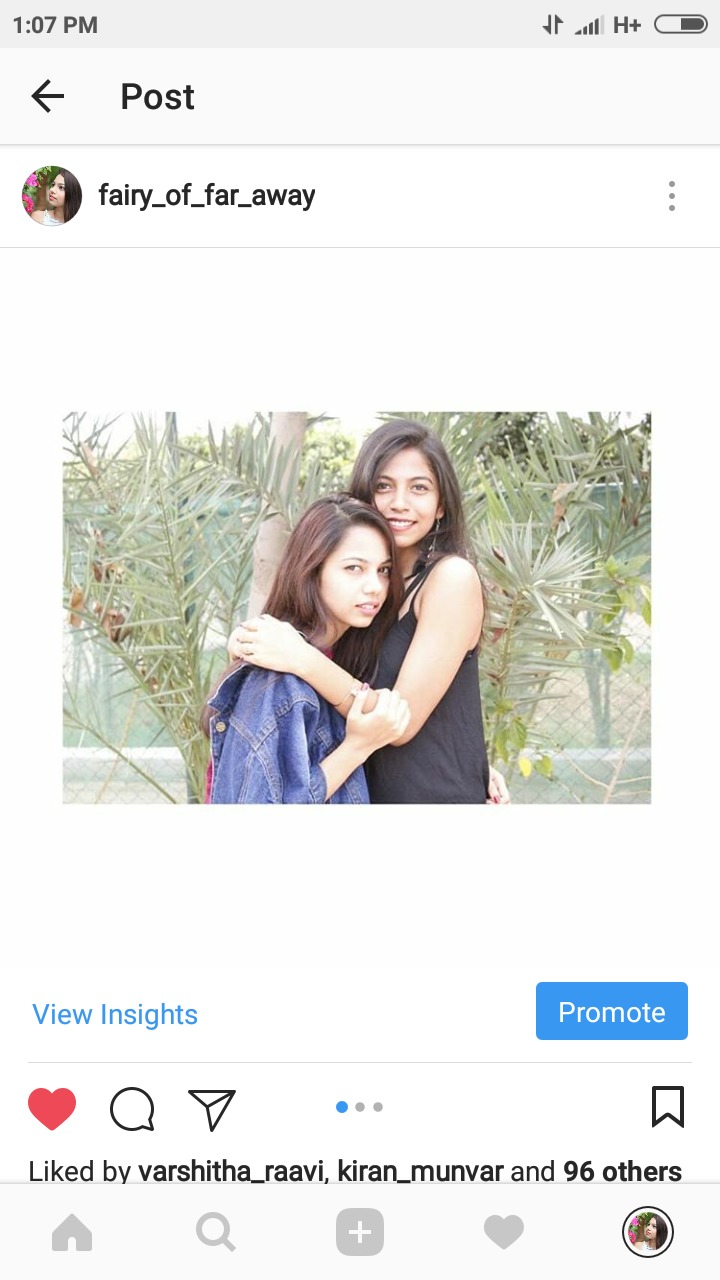Create a new post with plus button
This screenshot has width=720, height=1280.
click(x=360, y=1232)
